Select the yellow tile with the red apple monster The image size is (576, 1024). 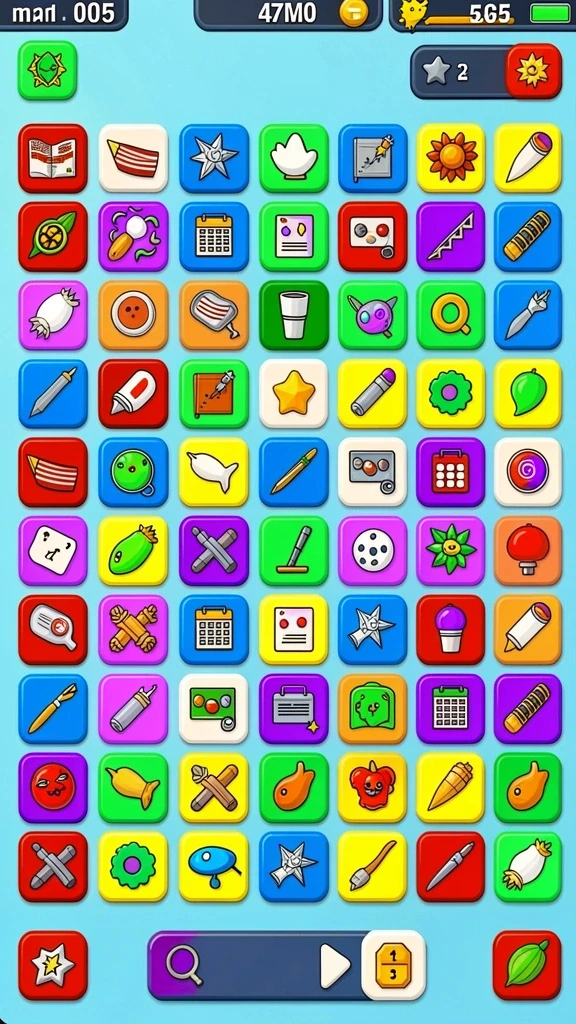[x=372, y=787]
